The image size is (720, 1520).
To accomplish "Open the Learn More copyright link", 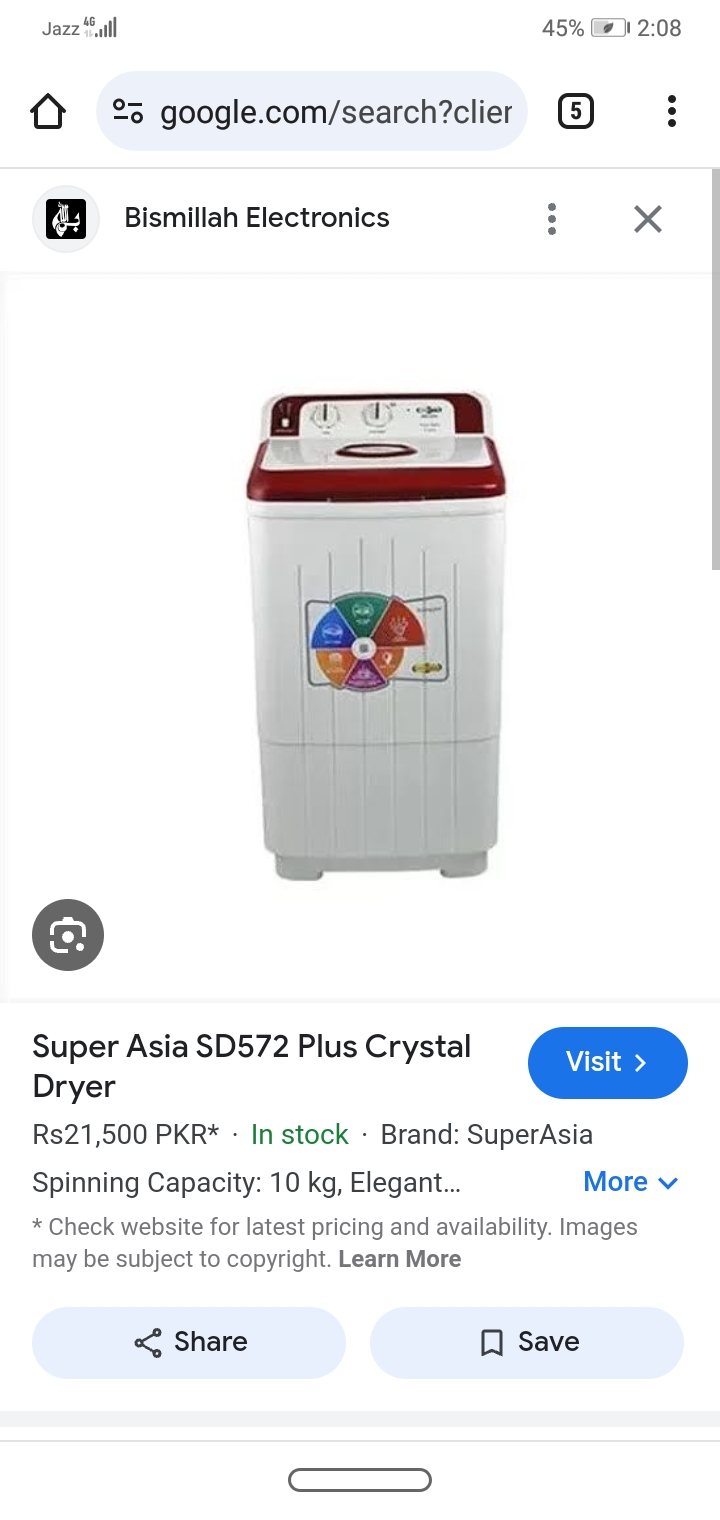I will point(399,1259).
